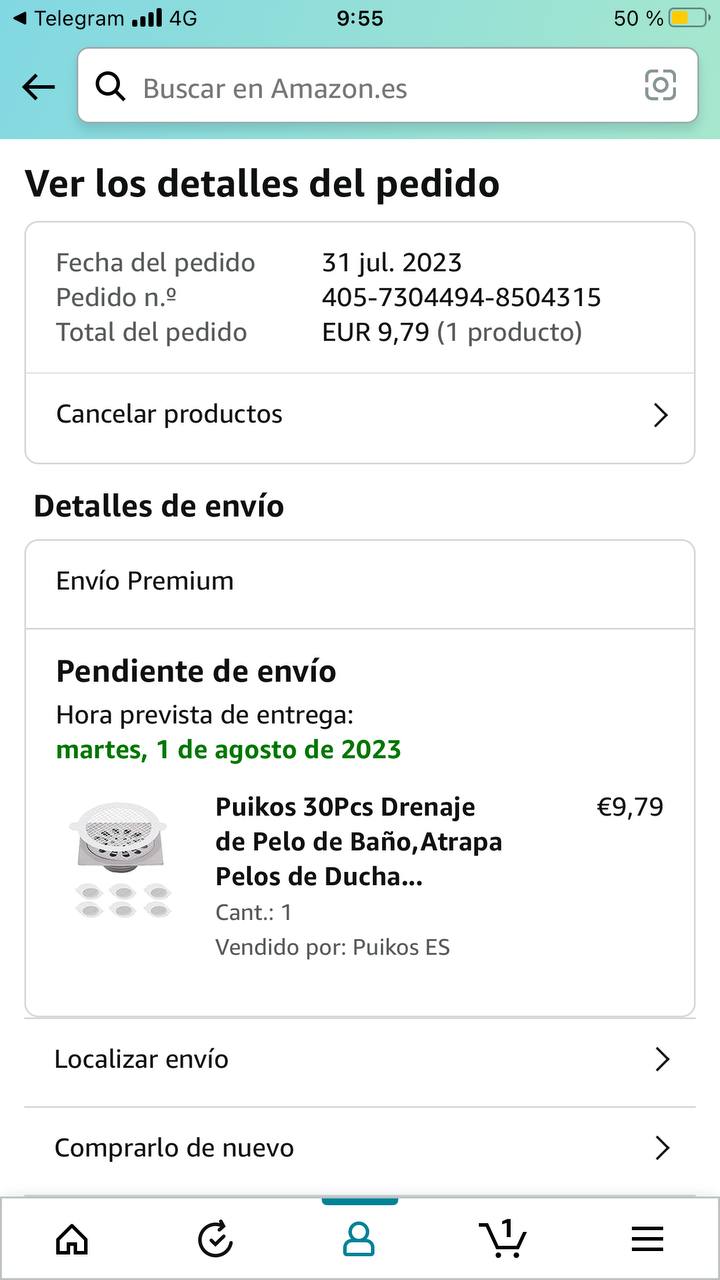Switch to the Home tab
Image resolution: width=720 pixels, height=1280 pixels.
pyautogui.click(x=72, y=1240)
